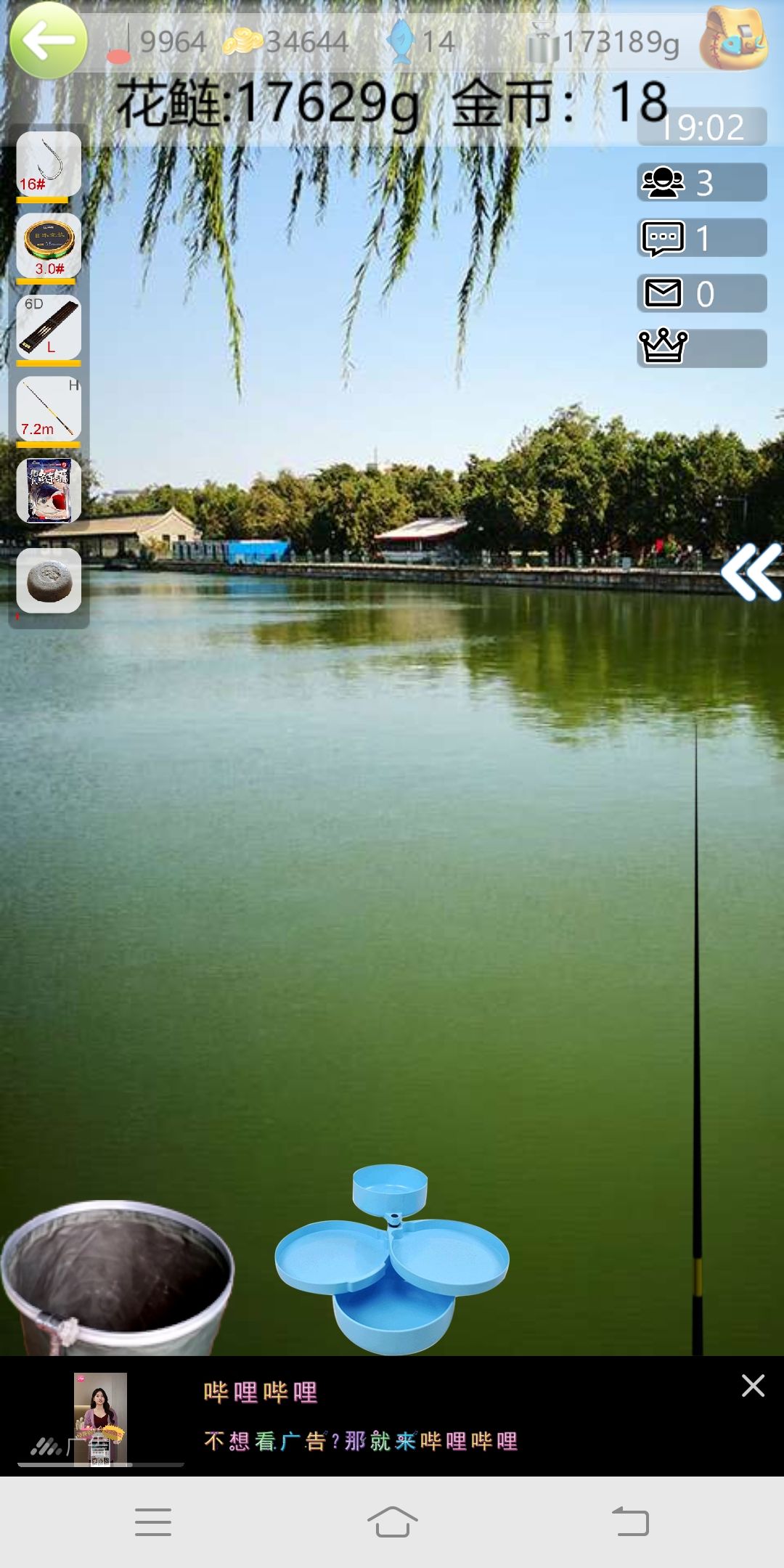The height and width of the screenshot is (1568, 784).
Task: Dismiss the bilibili ad banner
Action: pyautogui.click(x=753, y=1386)
